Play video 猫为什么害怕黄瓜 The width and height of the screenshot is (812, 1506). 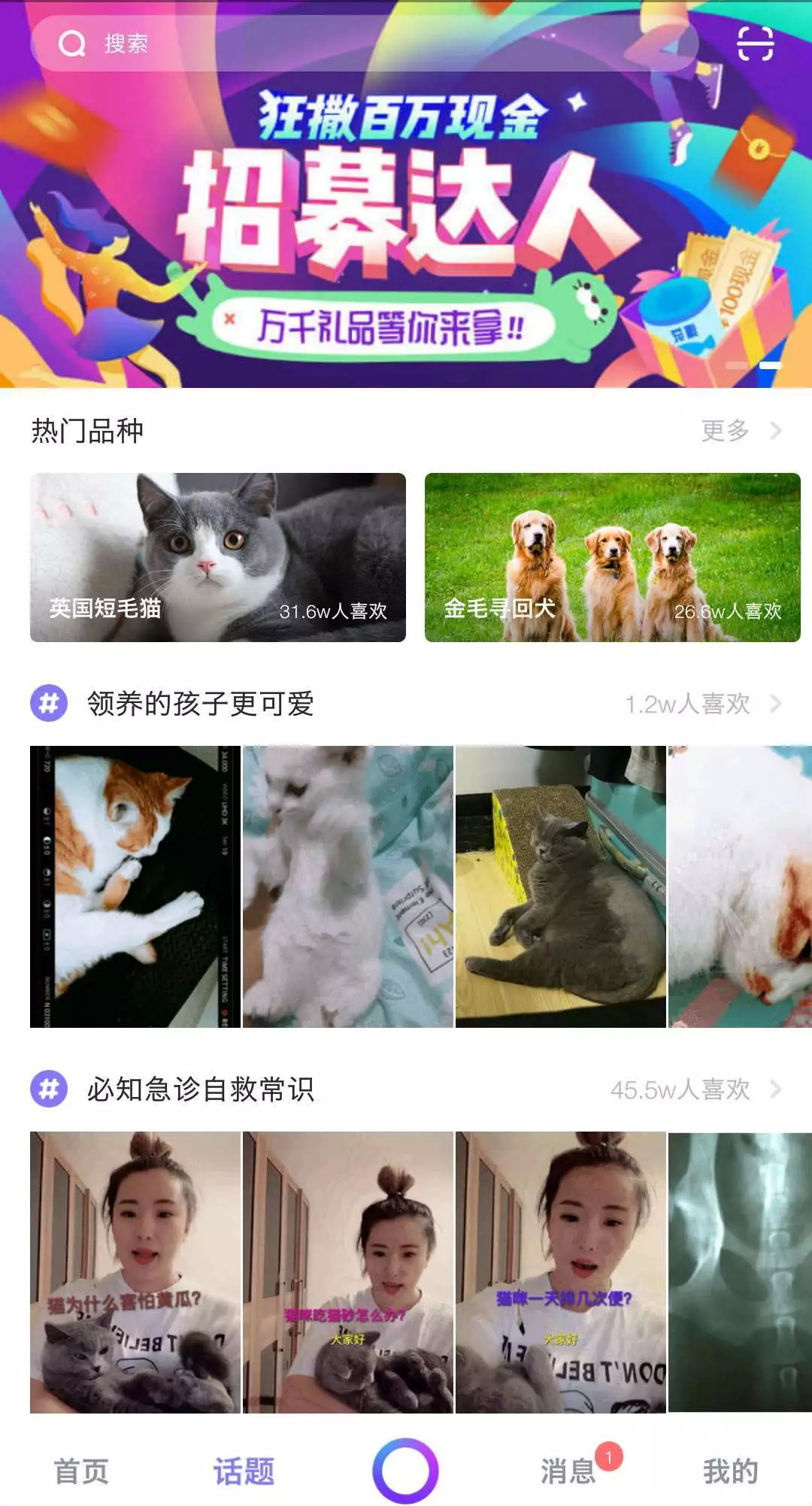(135, 1272)
